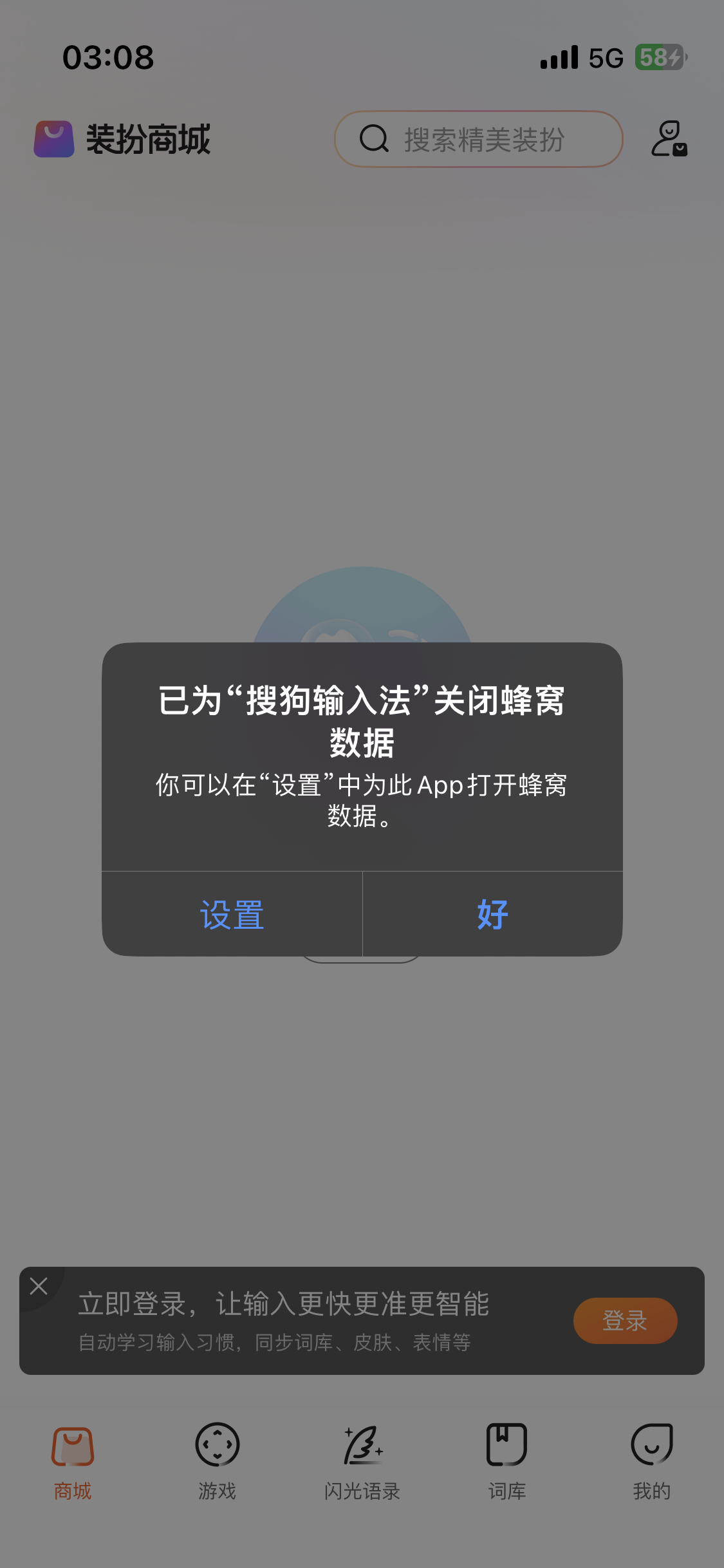Tap 设置 in the cellular data alert

tap(232, 914)
